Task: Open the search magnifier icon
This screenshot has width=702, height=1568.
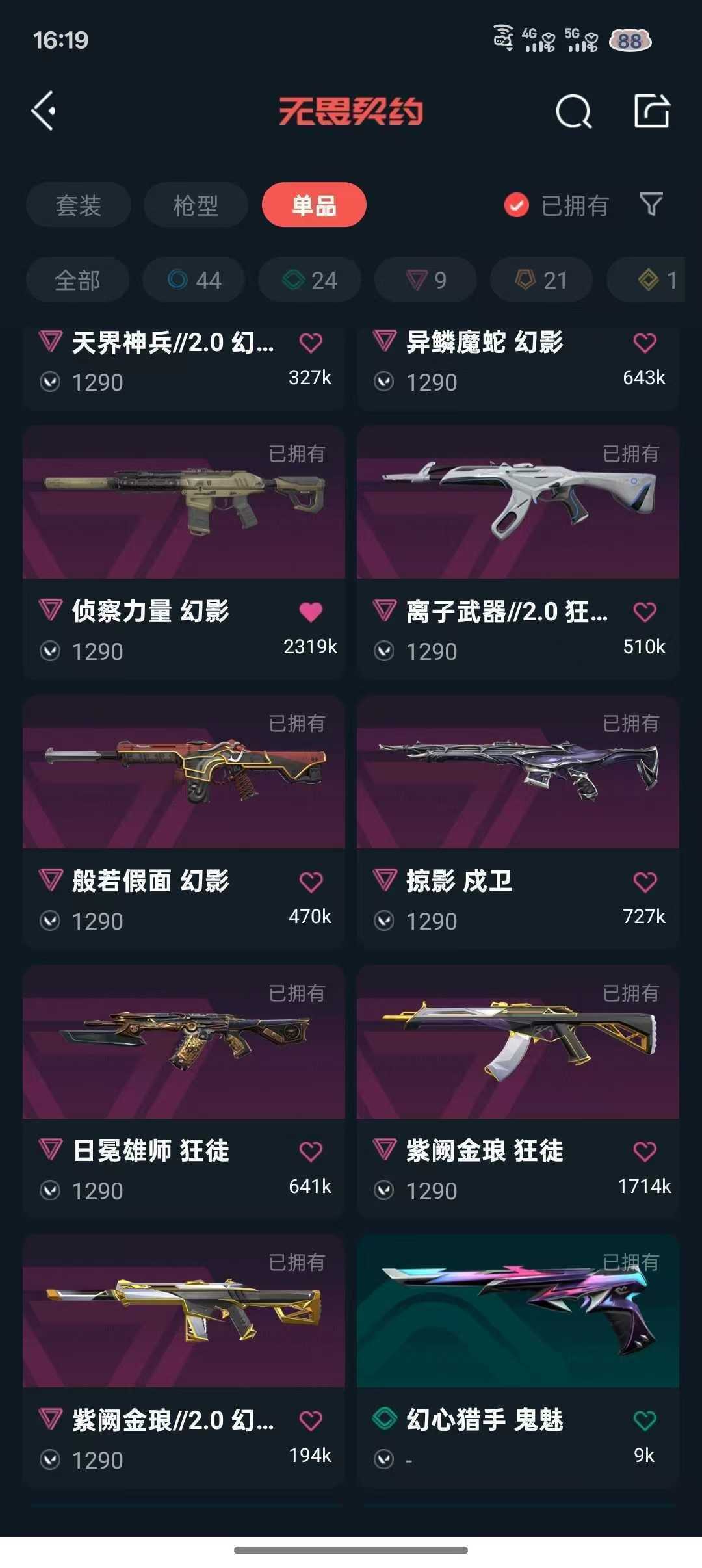Action: coord(573,111)
